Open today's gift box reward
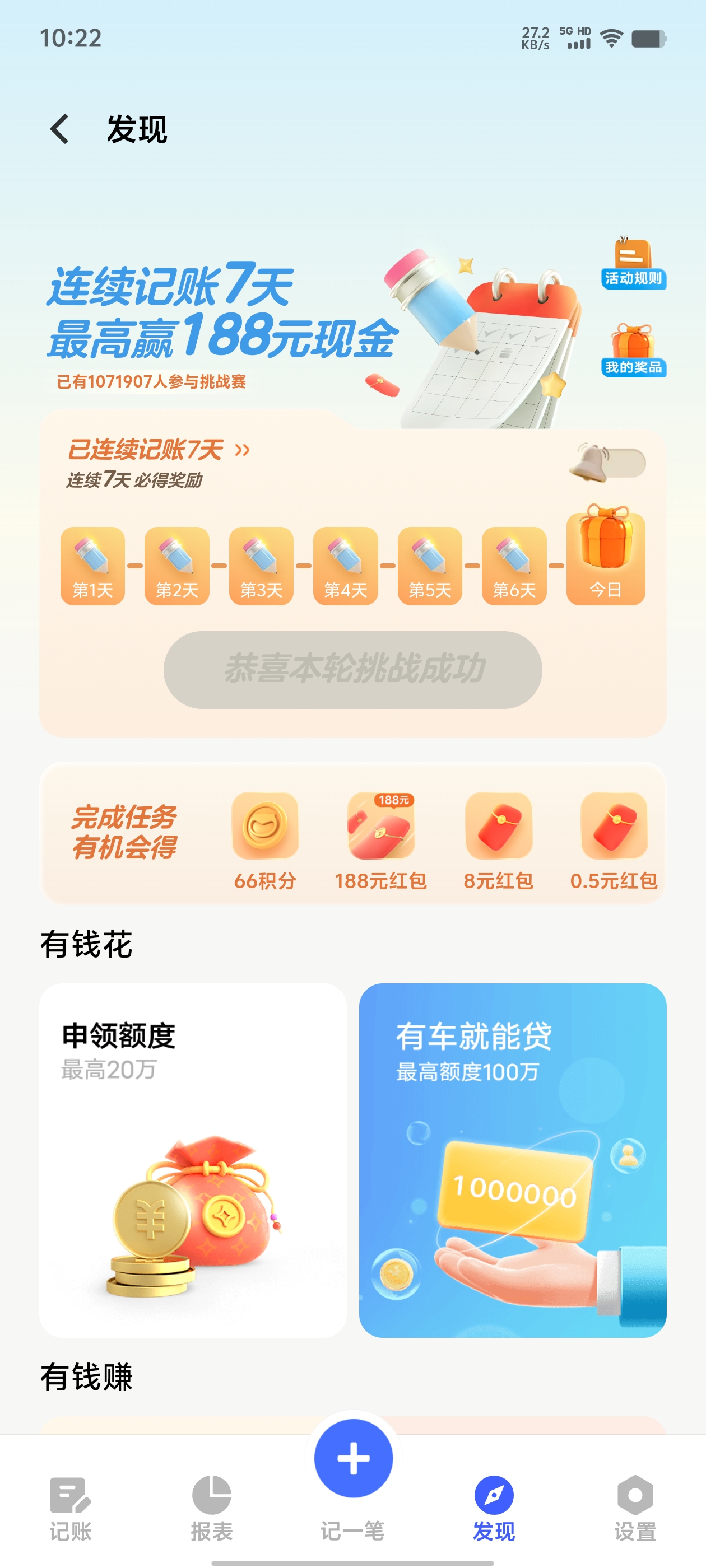 click(x=605, y=554)
